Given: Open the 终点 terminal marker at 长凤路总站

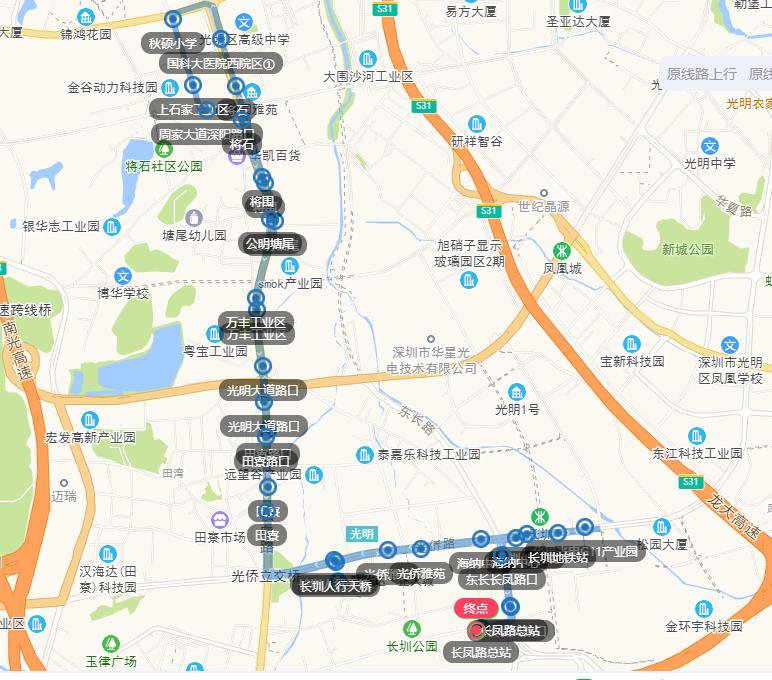Looking at the screenshot, I should [x=477, y=607].
